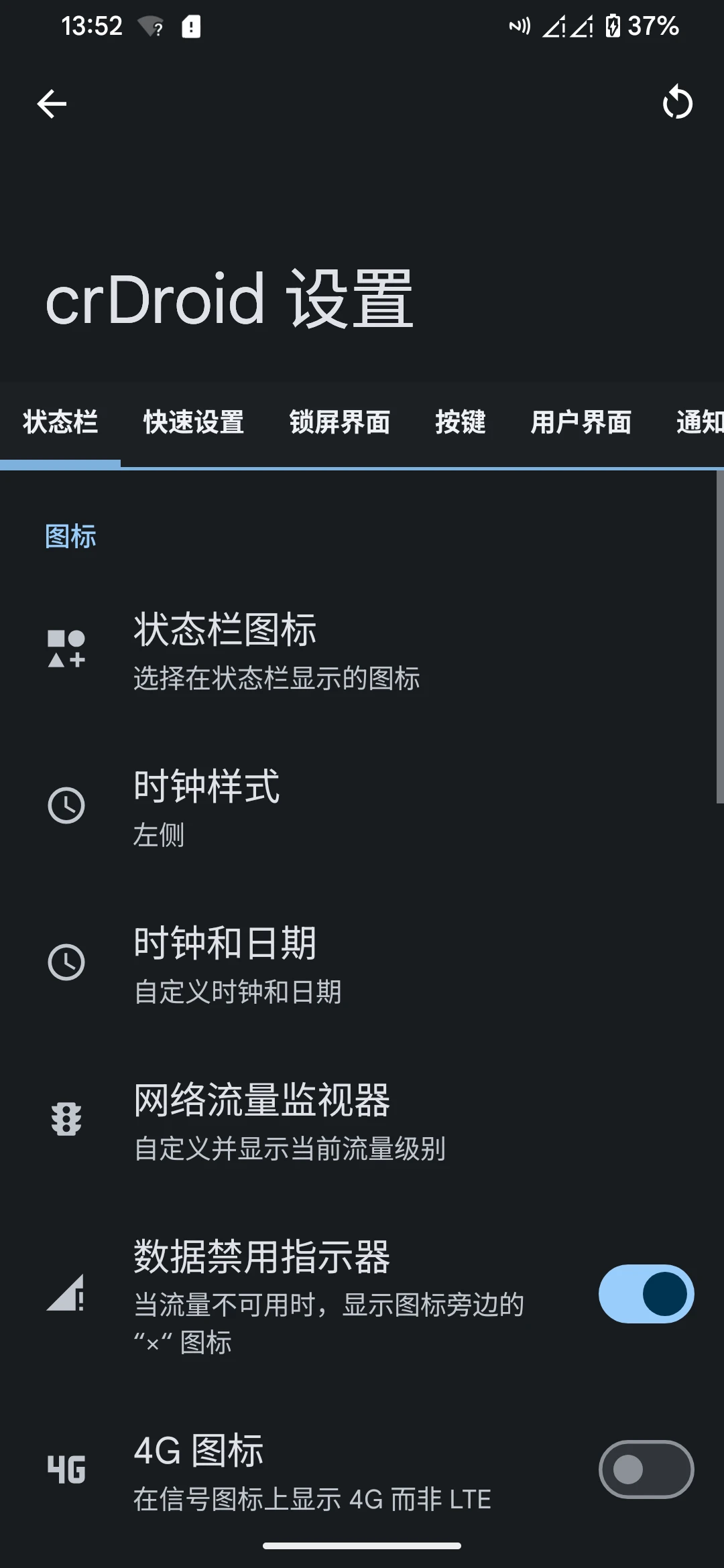This screenshot has height=1568, width=724.
Task: Select the 用户界面 tab
Action: [x=581, y=423]
